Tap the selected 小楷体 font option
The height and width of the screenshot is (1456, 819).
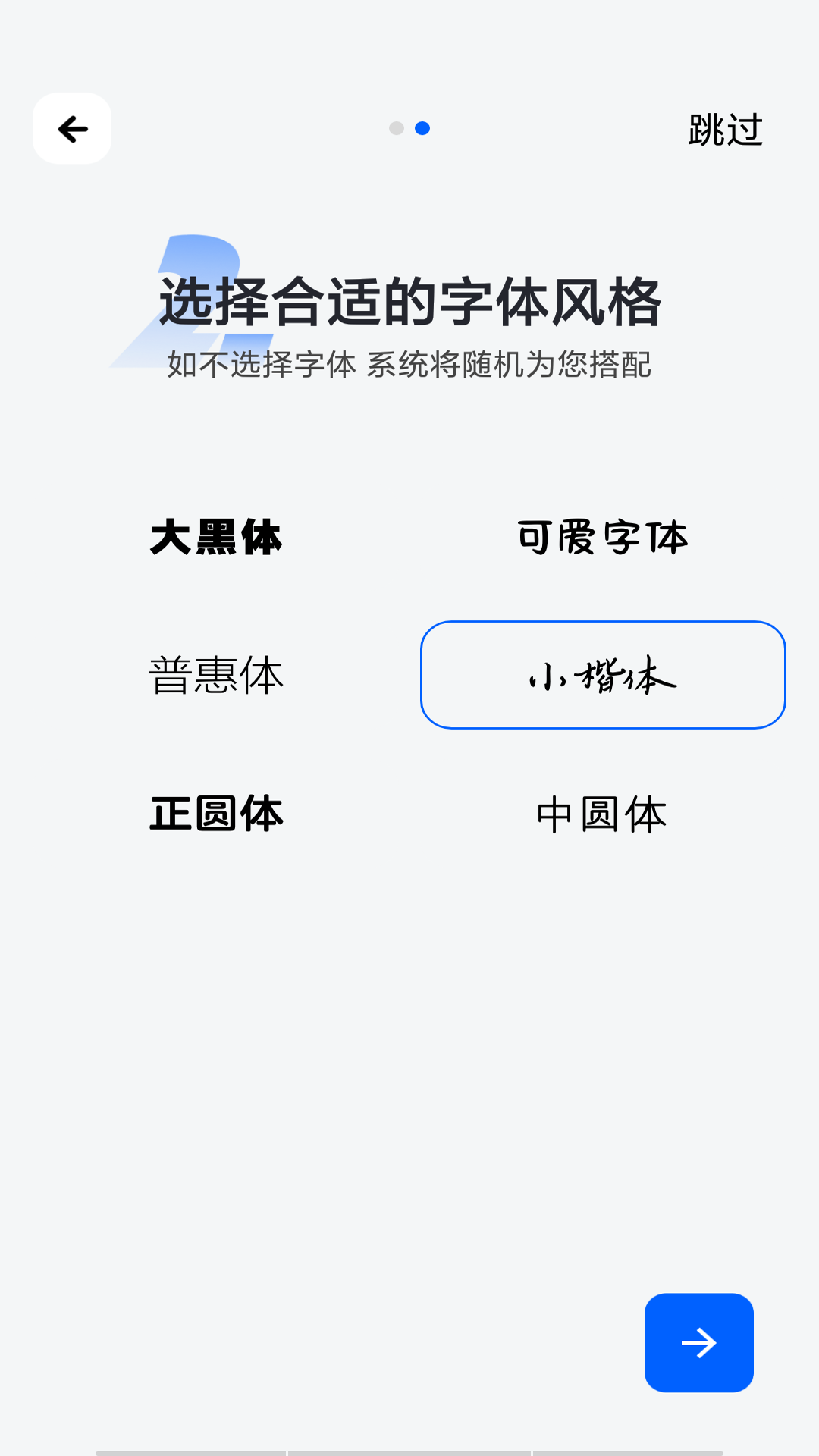[x=603, y=675]
